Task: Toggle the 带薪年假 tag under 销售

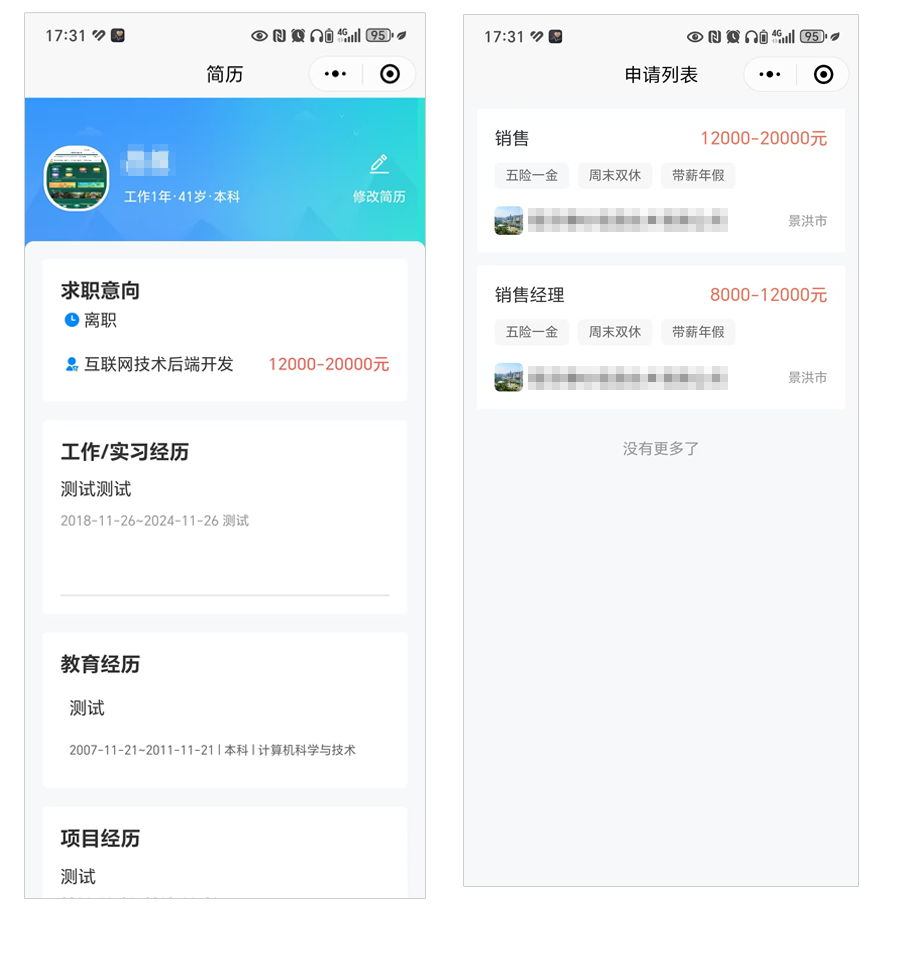Action: [697, 175]
